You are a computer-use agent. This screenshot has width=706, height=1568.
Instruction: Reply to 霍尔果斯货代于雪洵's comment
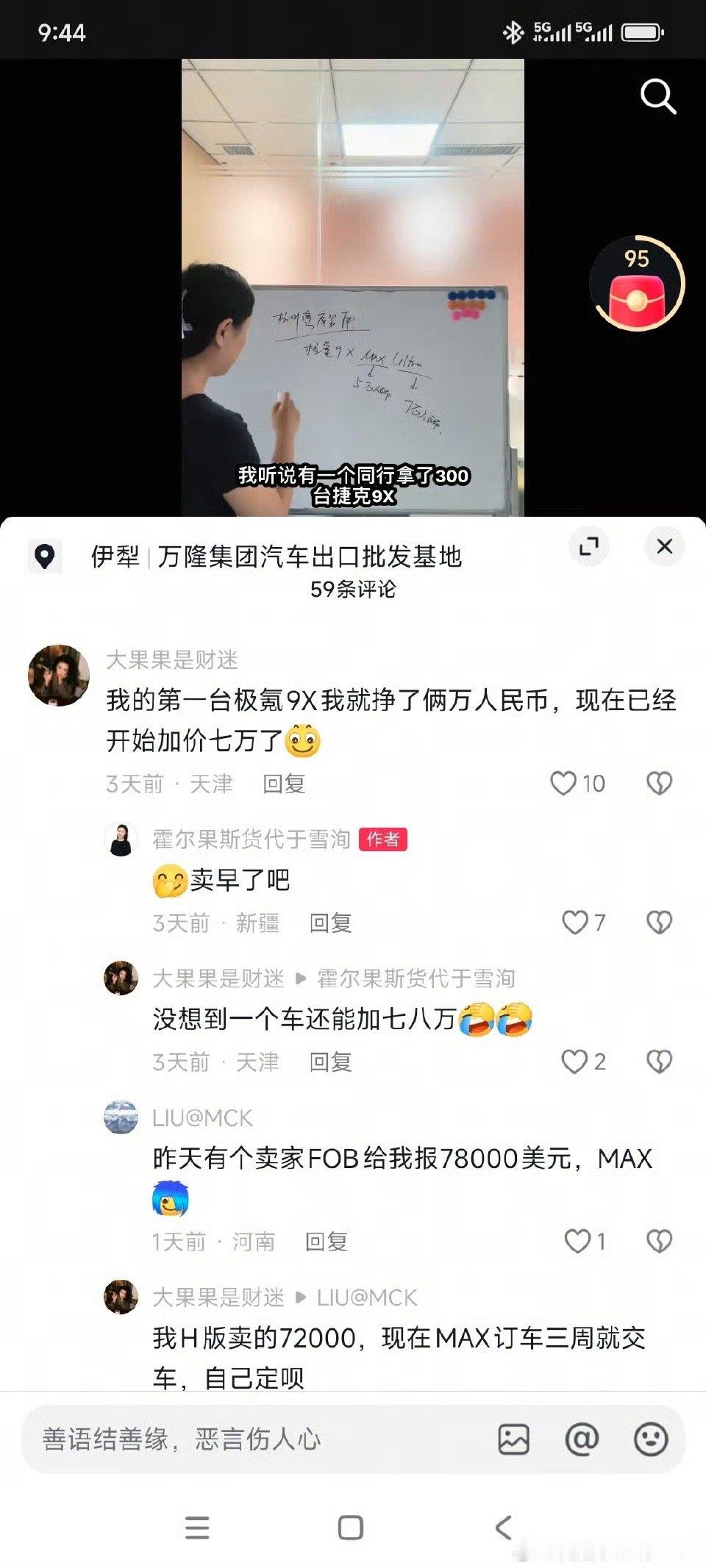(329, 924)
